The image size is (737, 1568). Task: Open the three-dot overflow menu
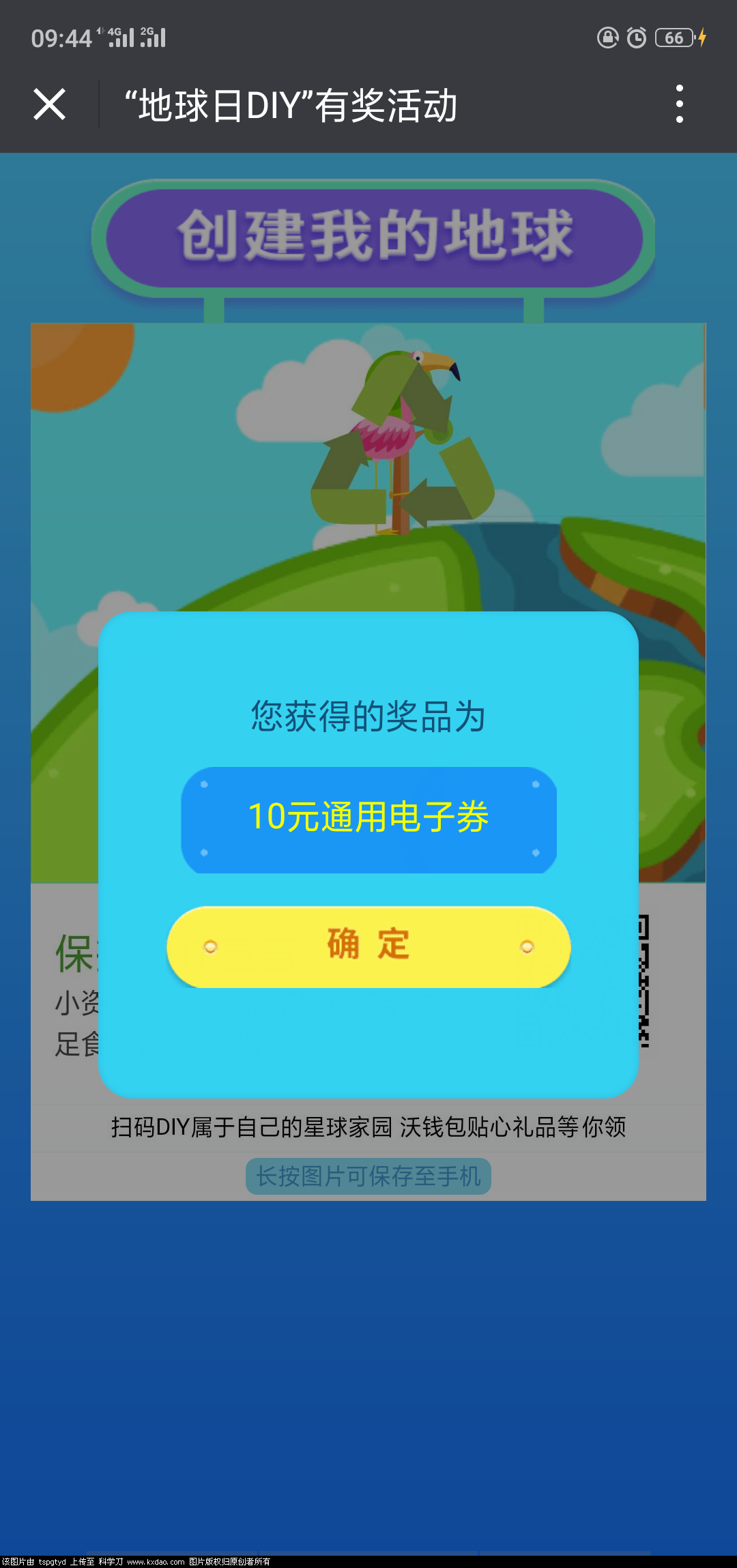pos(679,104)
